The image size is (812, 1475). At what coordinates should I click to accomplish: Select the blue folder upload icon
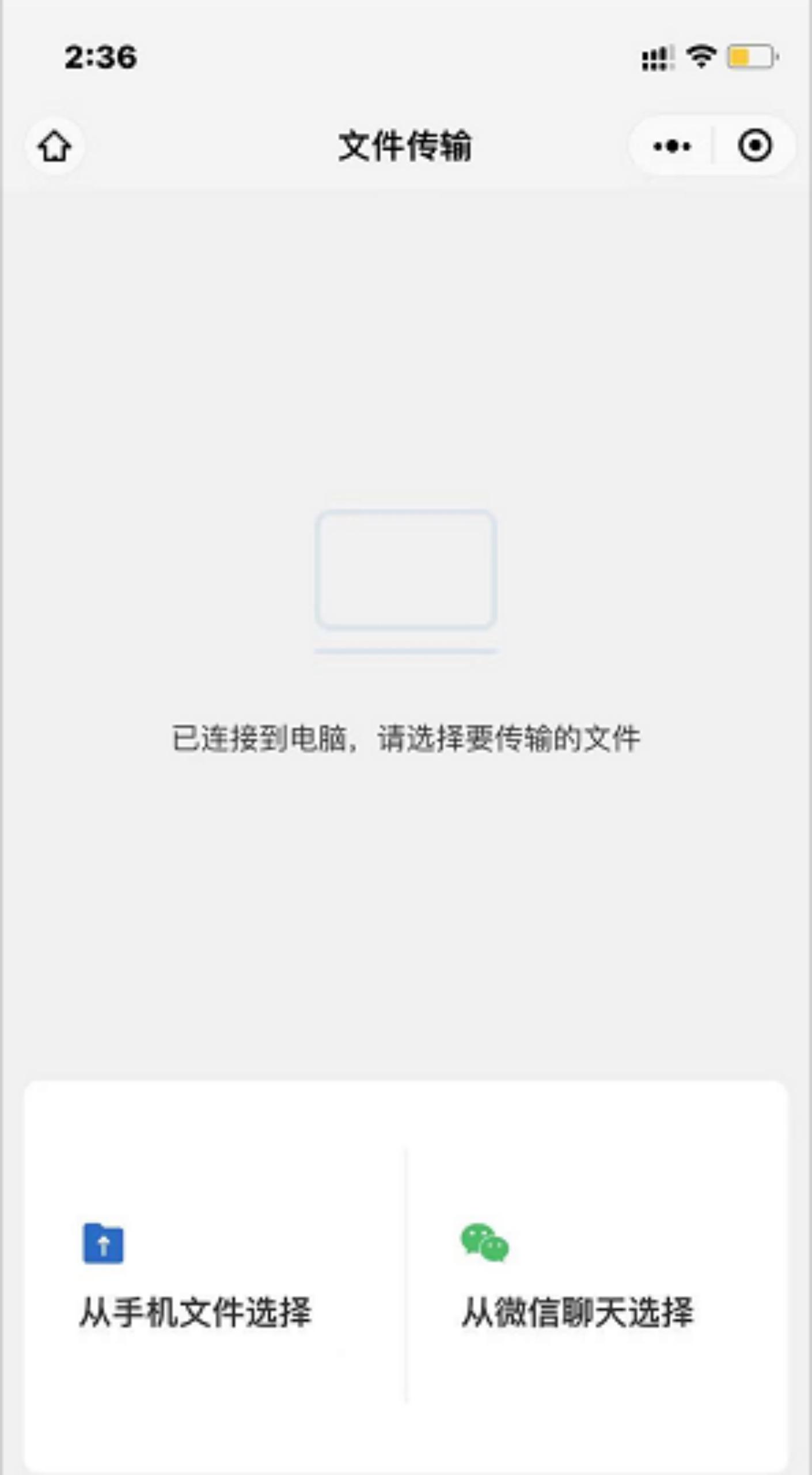point(104,1242)
